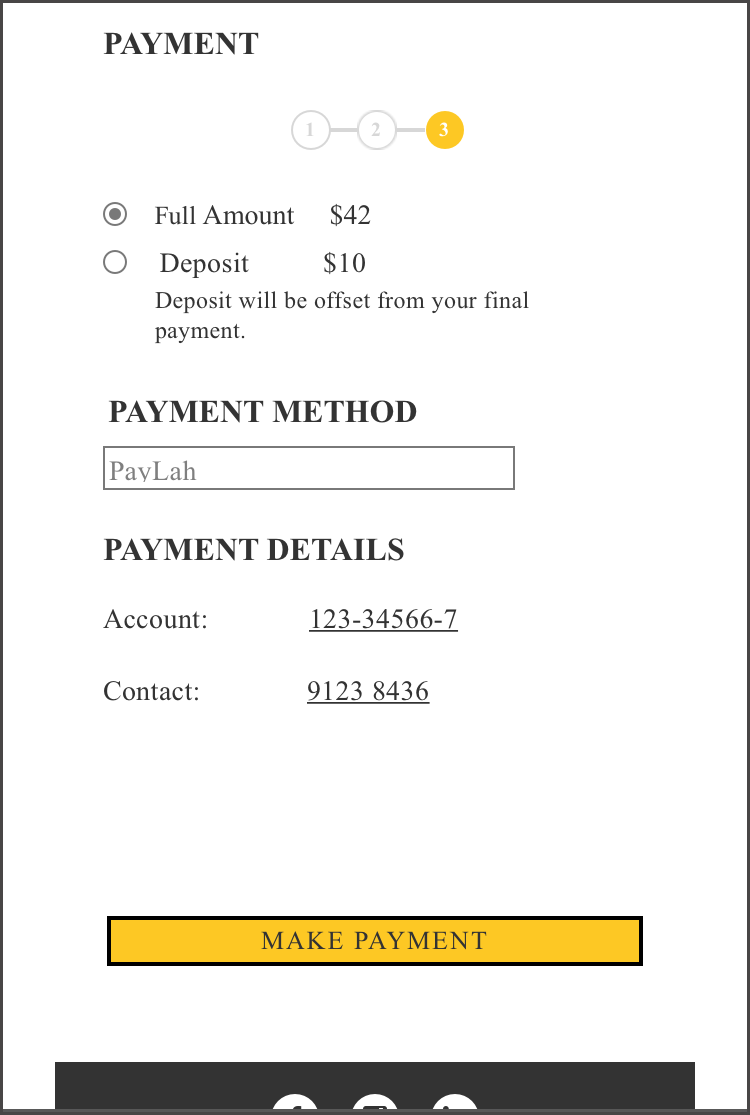The width and height of the screenshot is (750, 1115).
Task: Tap the contact number 9123 8436
Action: [x=368, y=692]
